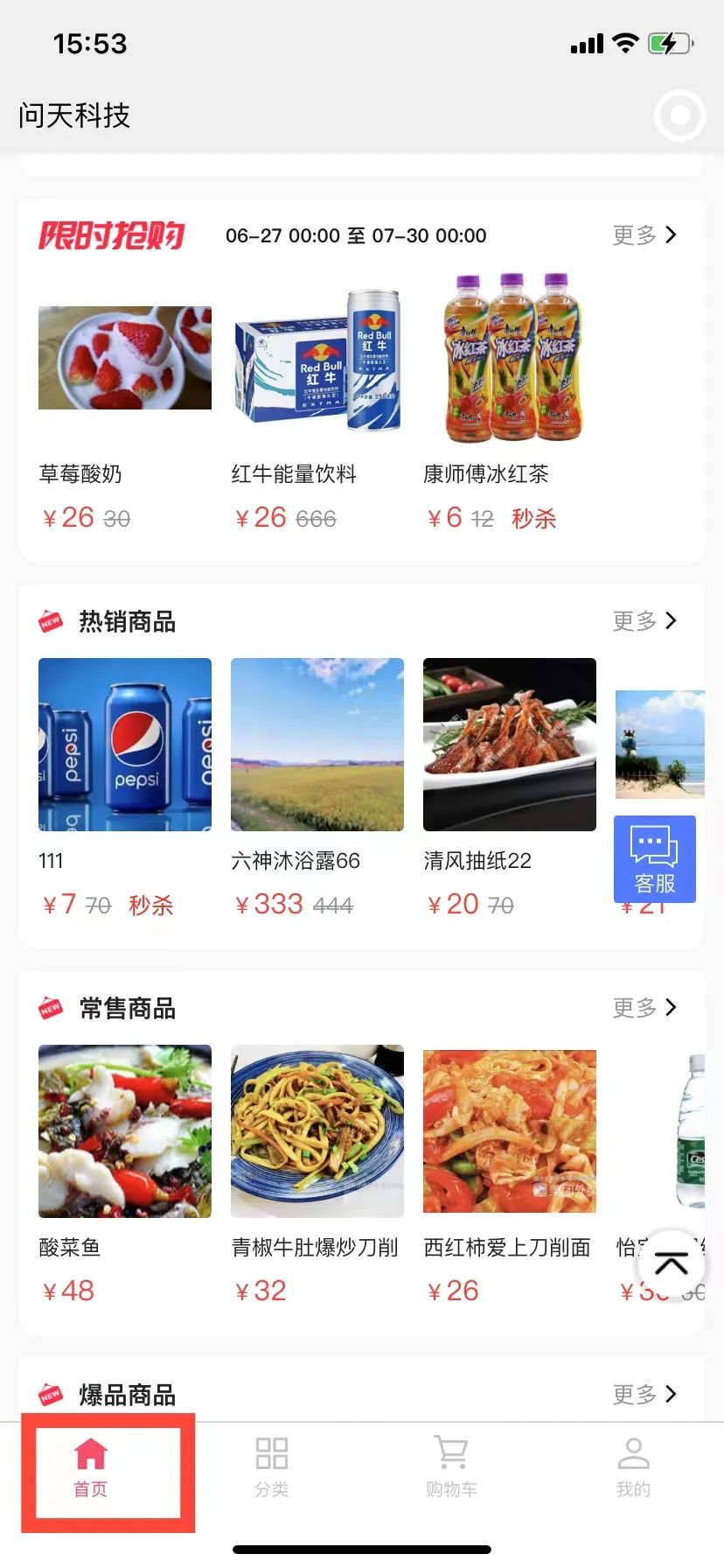Open the 购物车 tab

point(451,1467)
